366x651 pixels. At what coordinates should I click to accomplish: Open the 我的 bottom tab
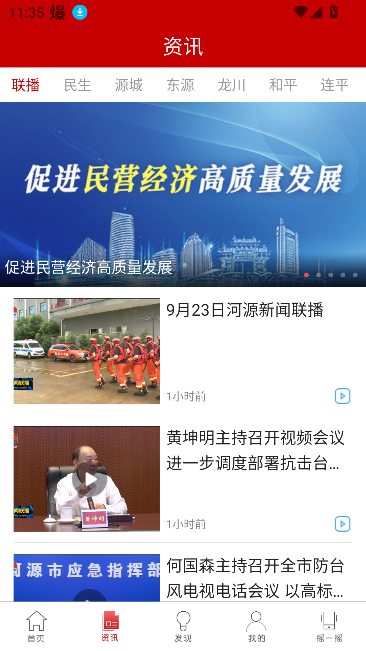[256, 627]
